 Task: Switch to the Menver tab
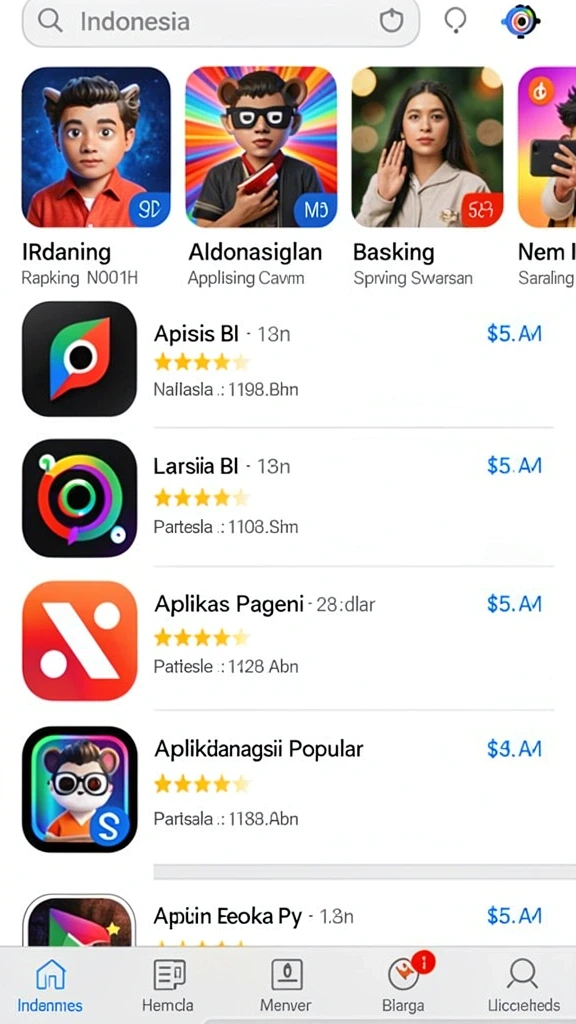(286, 985)
